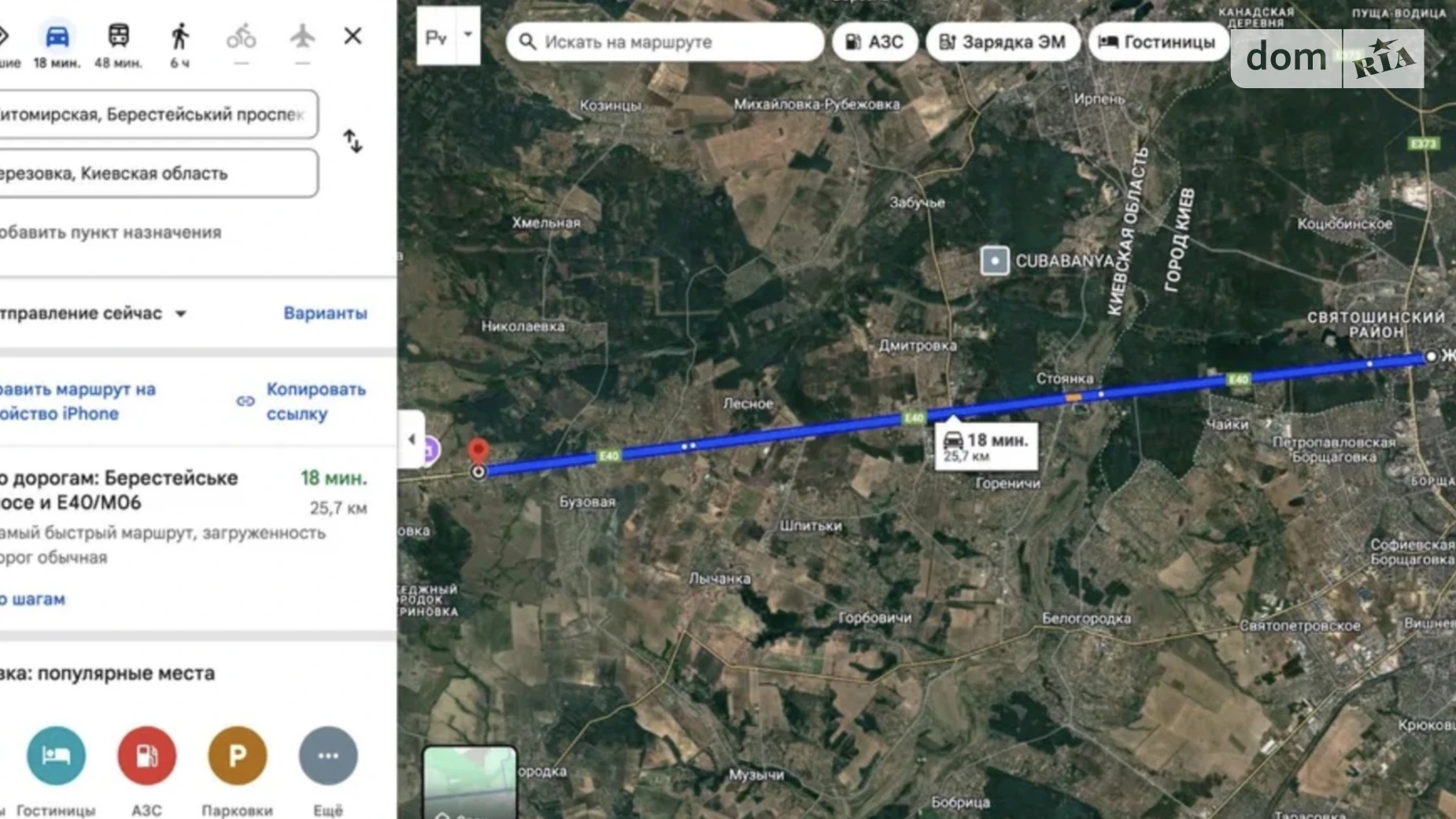
Task: Tap the search along route field
Action: (665, 42)
